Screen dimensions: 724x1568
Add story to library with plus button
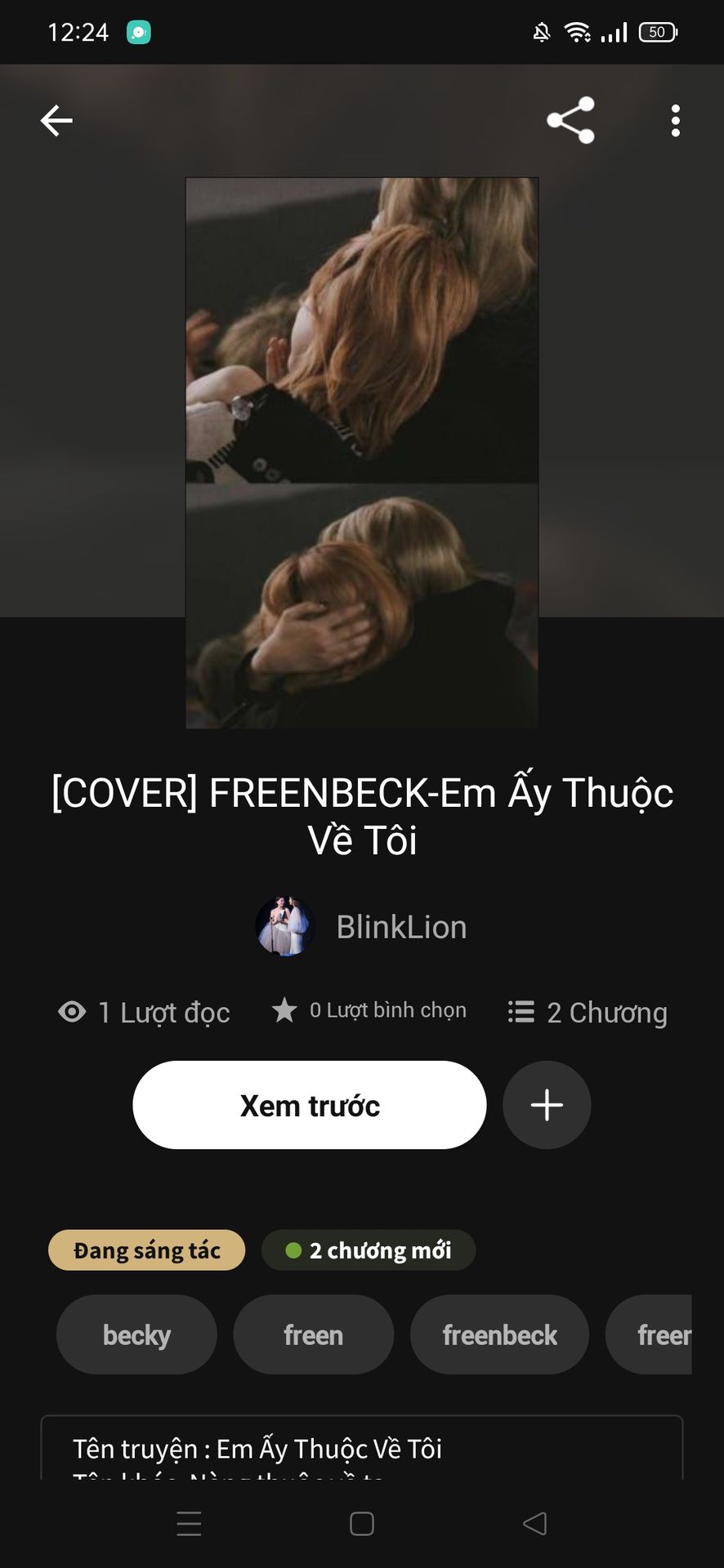coord(547,1105)
